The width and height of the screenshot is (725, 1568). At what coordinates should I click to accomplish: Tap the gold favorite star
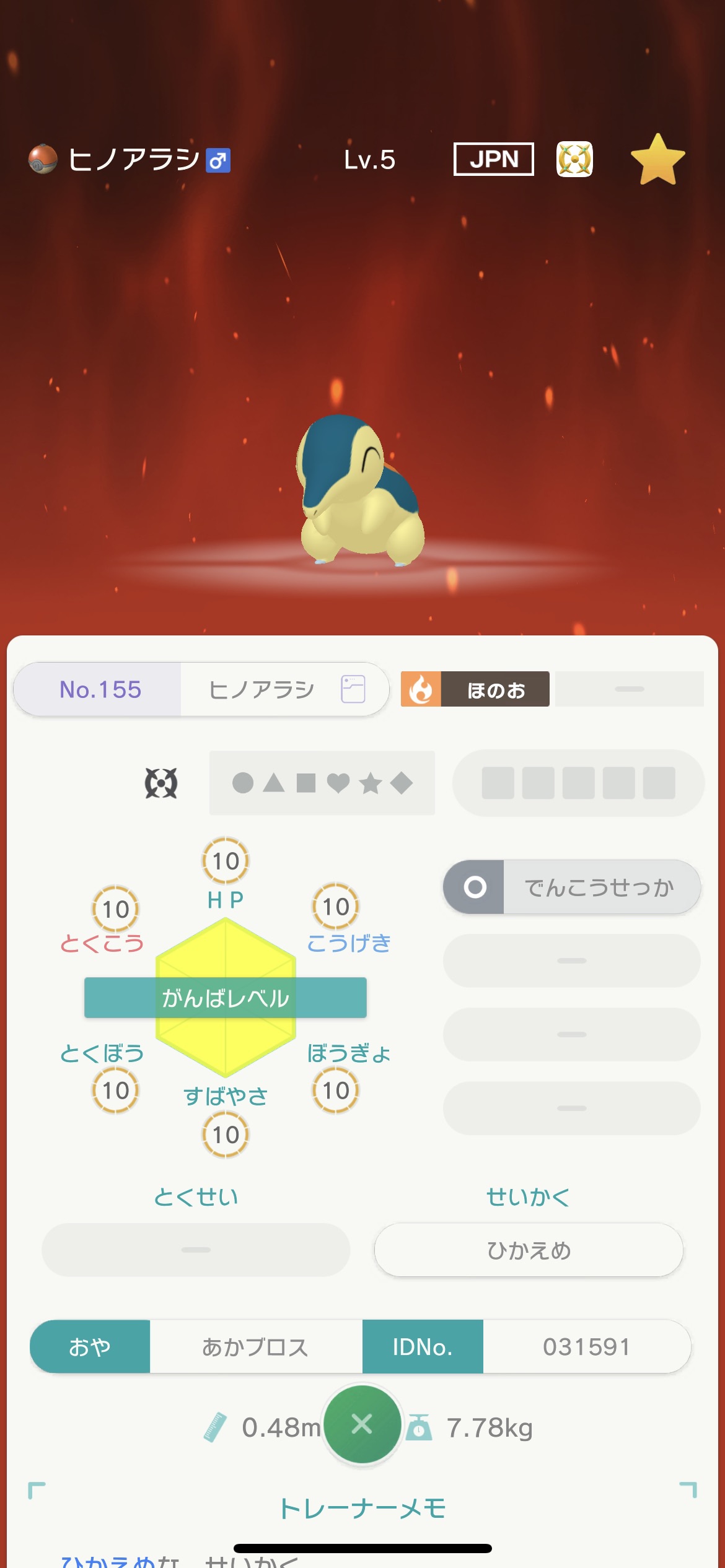pos(657,159)
